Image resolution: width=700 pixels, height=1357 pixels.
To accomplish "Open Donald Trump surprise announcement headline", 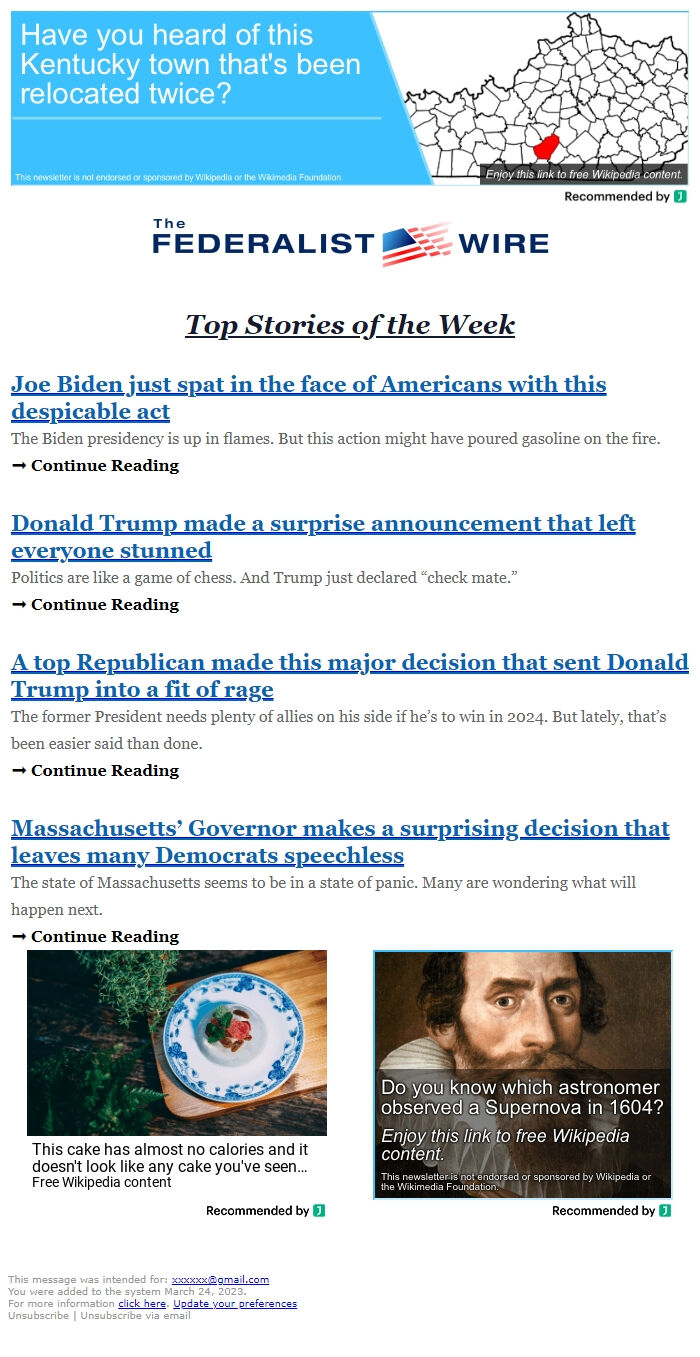I will tap(322, 537).
